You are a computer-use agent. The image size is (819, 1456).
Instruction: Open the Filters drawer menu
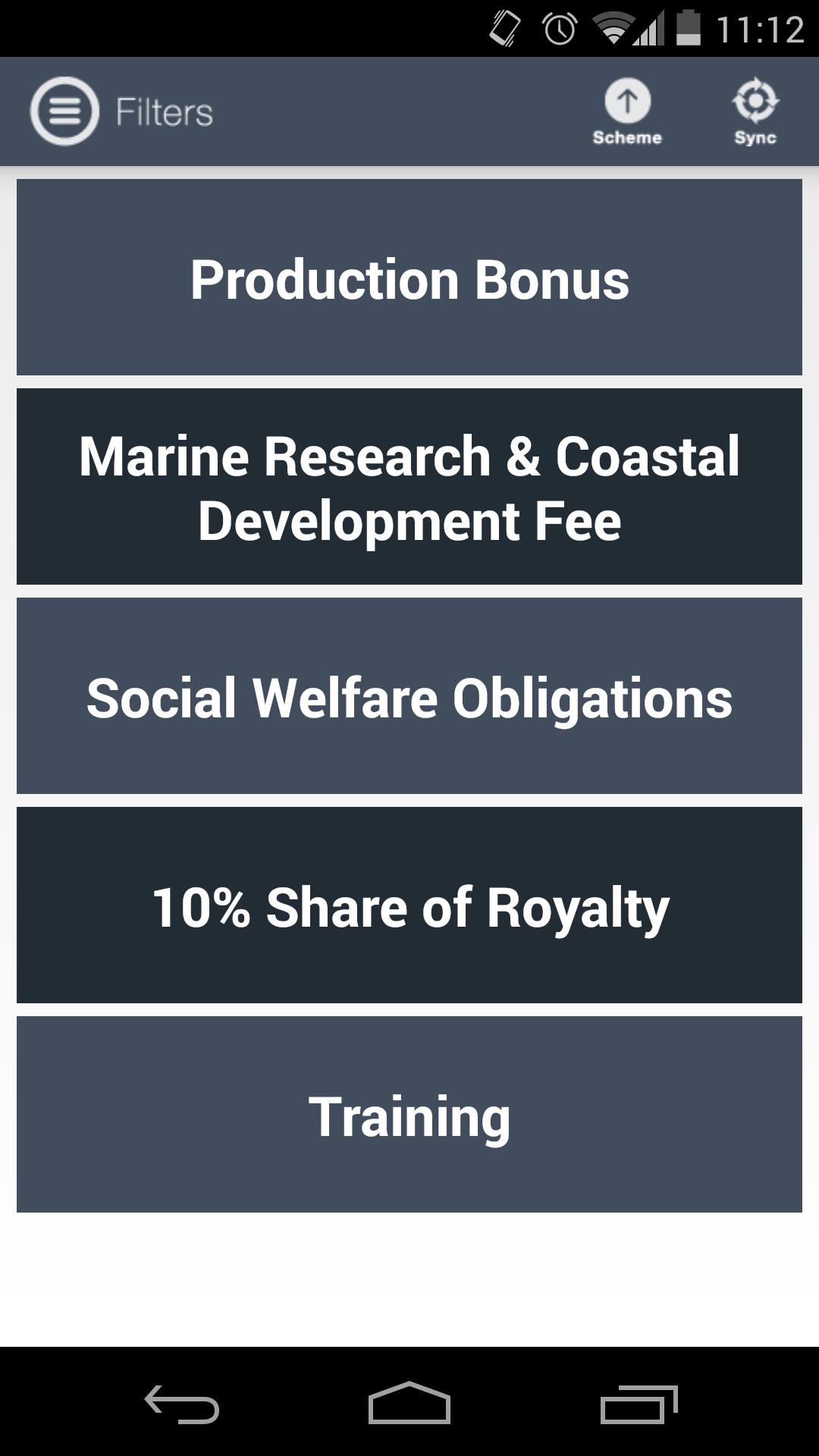[64, 111]
